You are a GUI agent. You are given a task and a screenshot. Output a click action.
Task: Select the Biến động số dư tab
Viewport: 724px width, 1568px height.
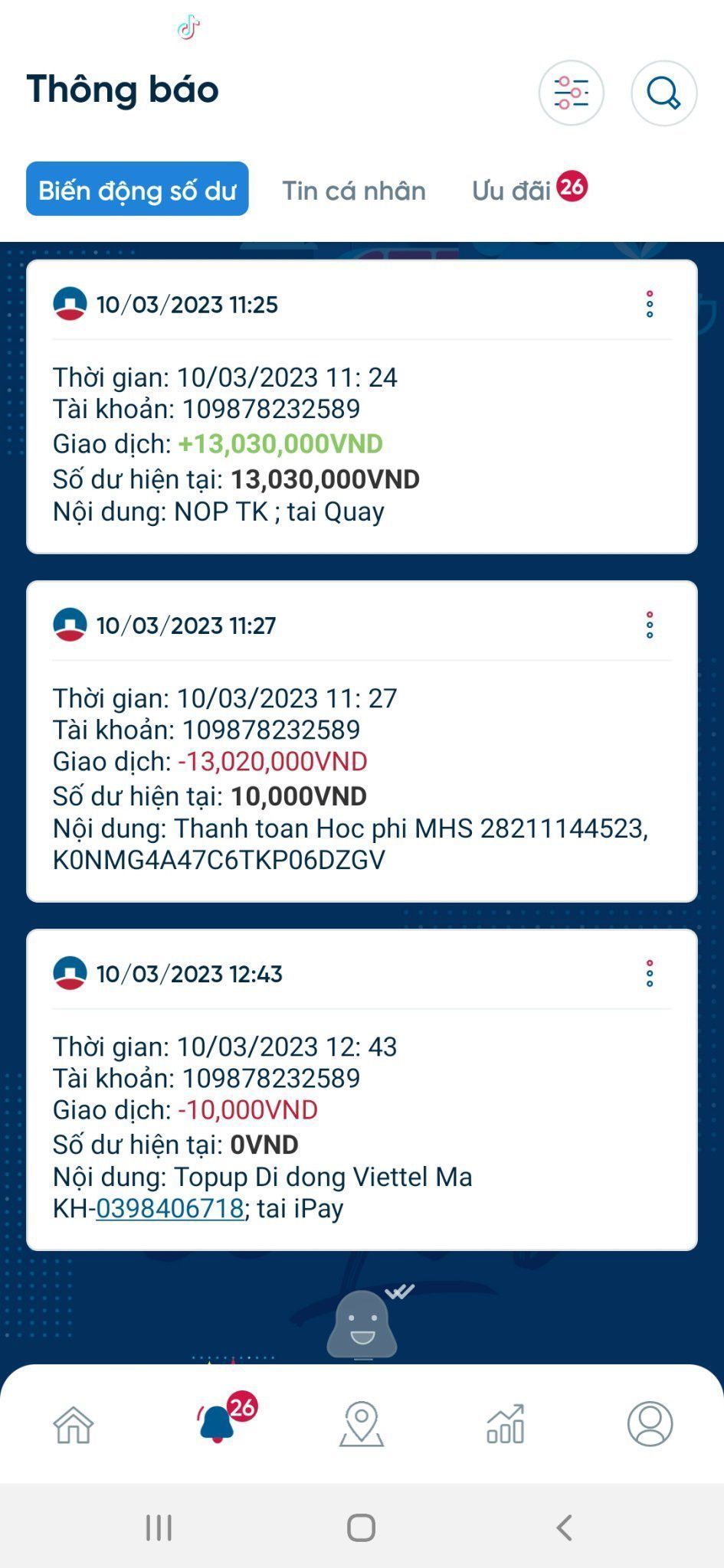pos(137,189)
